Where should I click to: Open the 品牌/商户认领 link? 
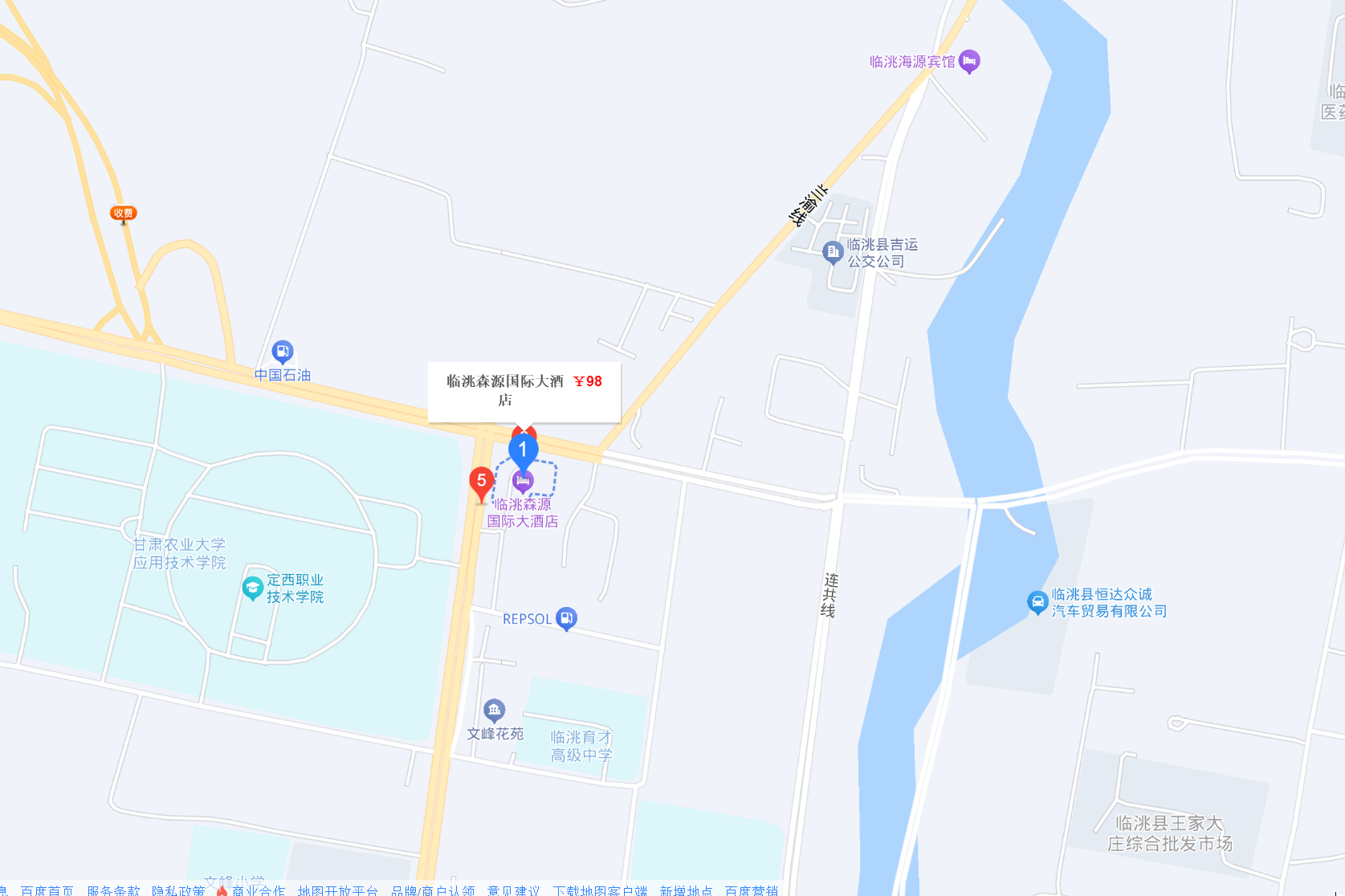pyautogui.click(x=432, y=890)
